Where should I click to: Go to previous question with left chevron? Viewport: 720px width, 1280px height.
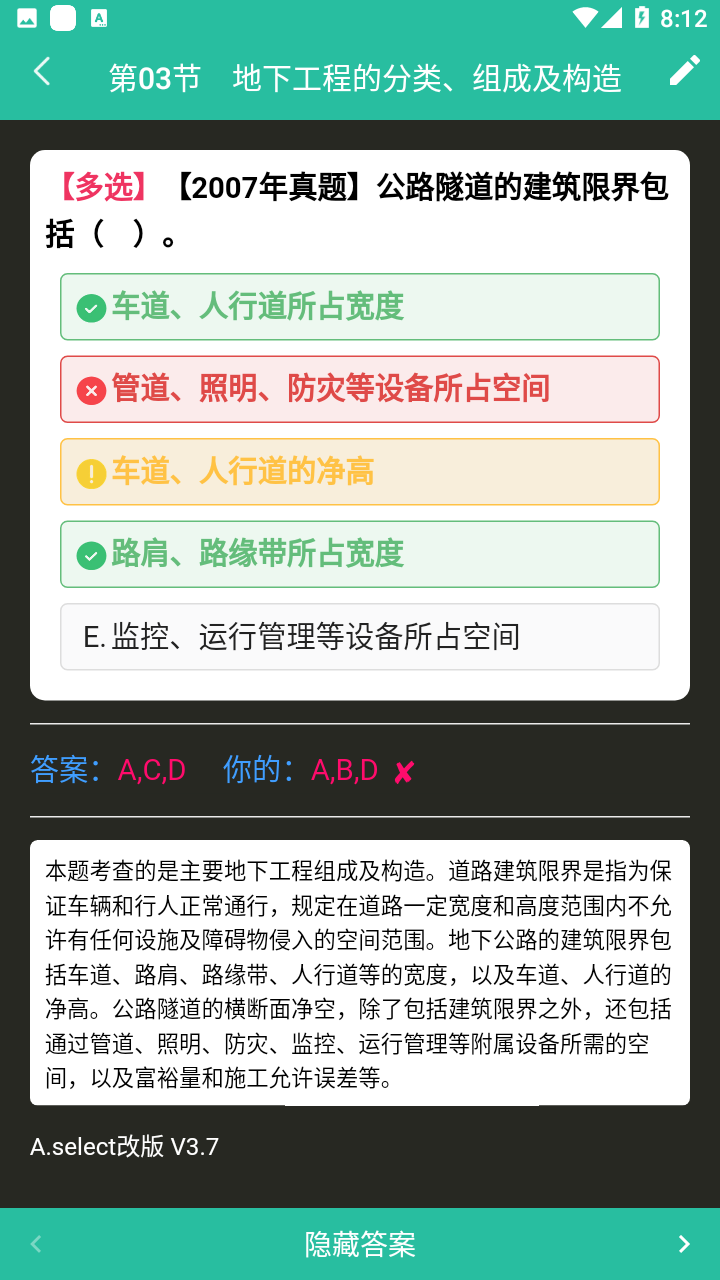coord(36,1244)
